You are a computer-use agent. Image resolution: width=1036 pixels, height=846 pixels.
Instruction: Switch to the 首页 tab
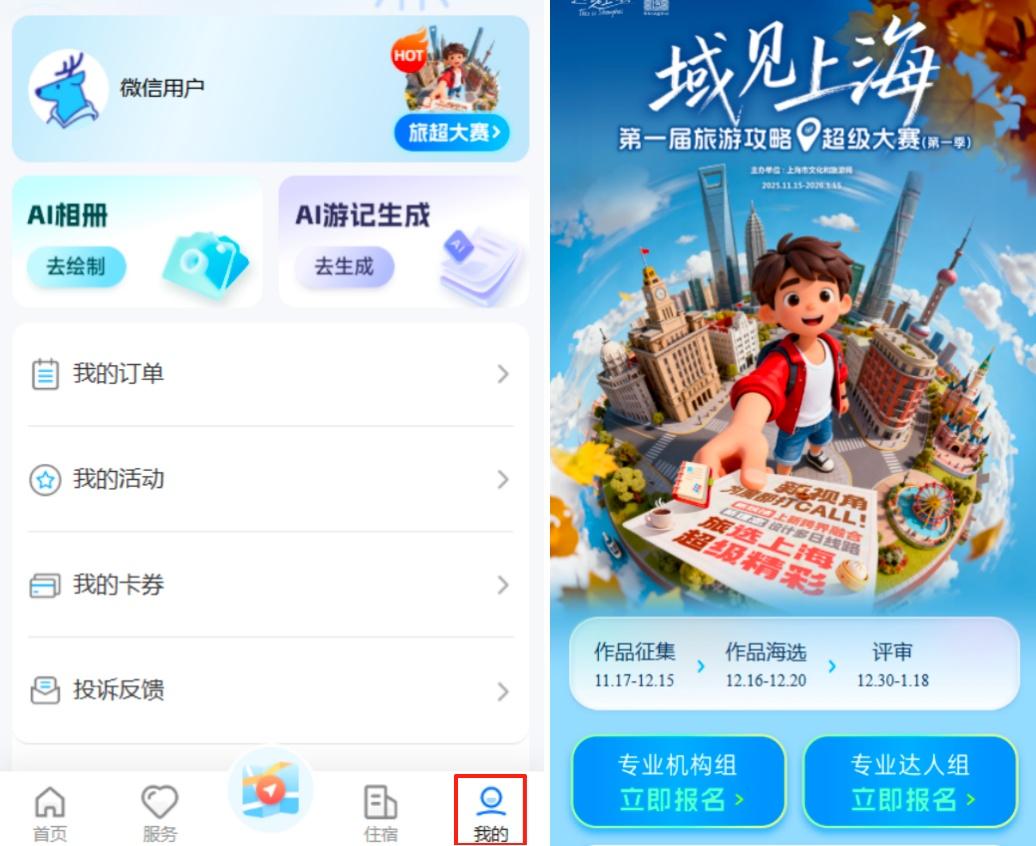(x=50, y=813)
